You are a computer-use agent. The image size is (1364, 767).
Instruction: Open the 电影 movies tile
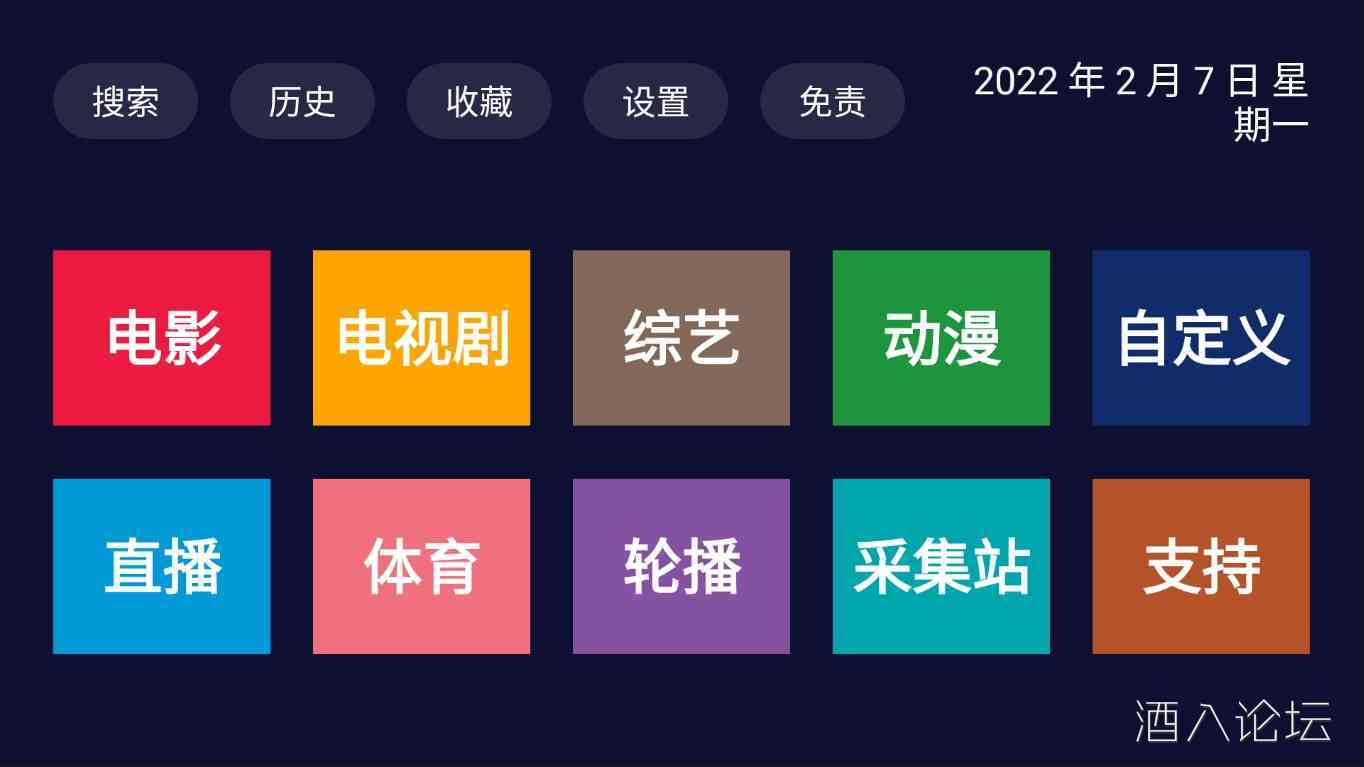tap(161, 338)
